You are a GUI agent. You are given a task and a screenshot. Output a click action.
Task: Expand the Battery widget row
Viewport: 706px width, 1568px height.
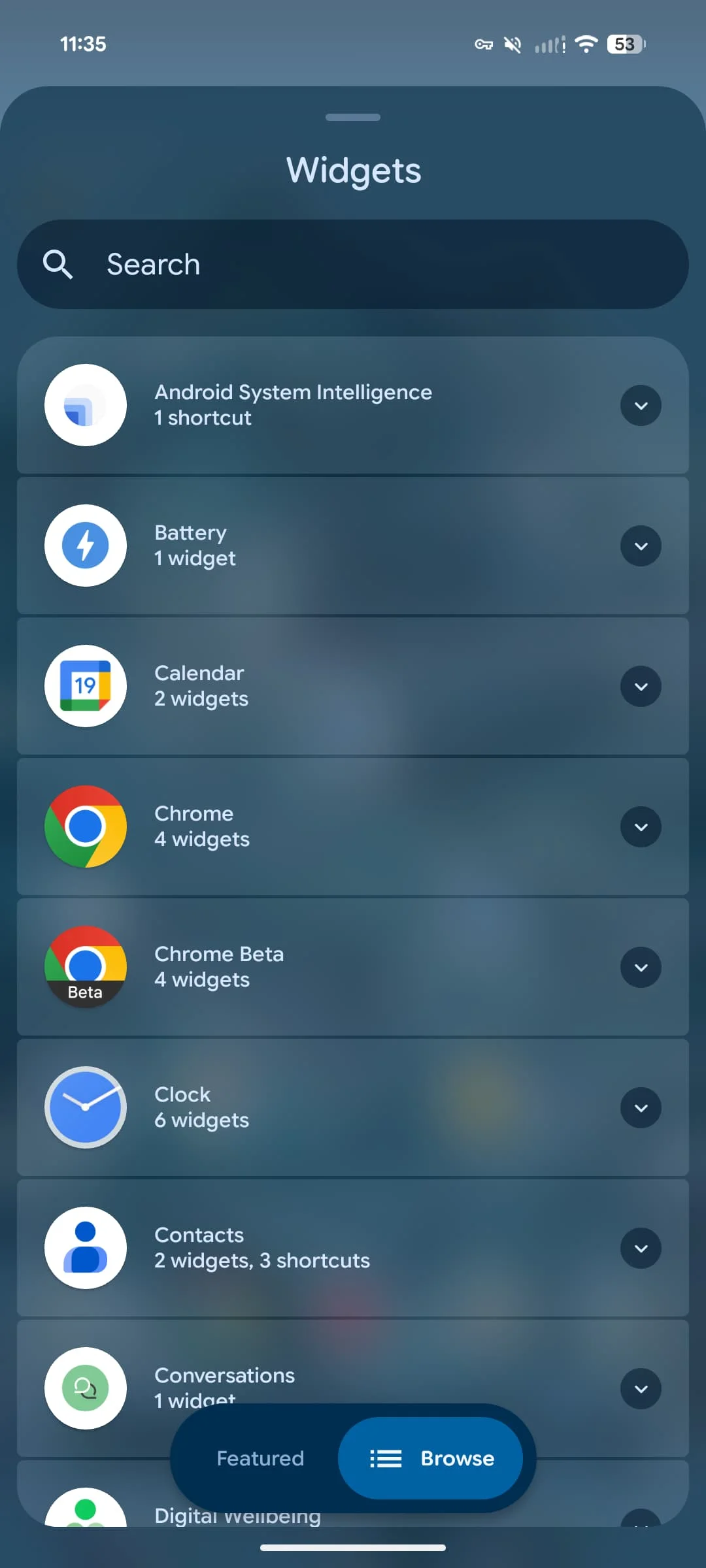point(641,546)
